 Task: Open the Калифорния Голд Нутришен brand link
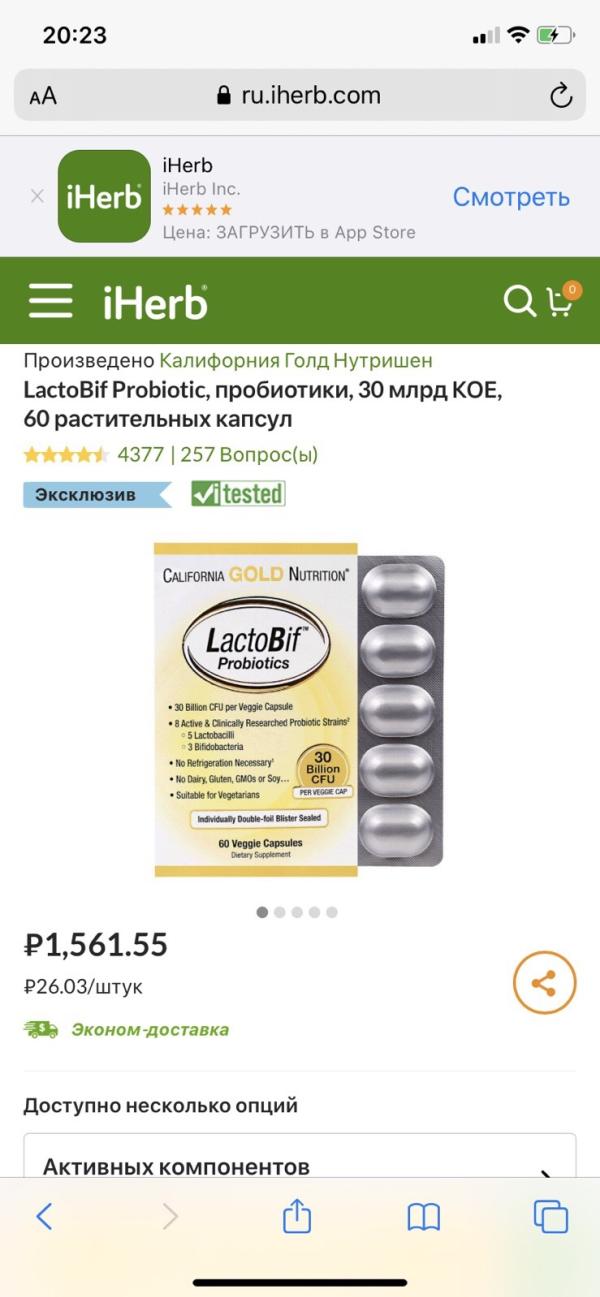(x=295, y=360)
